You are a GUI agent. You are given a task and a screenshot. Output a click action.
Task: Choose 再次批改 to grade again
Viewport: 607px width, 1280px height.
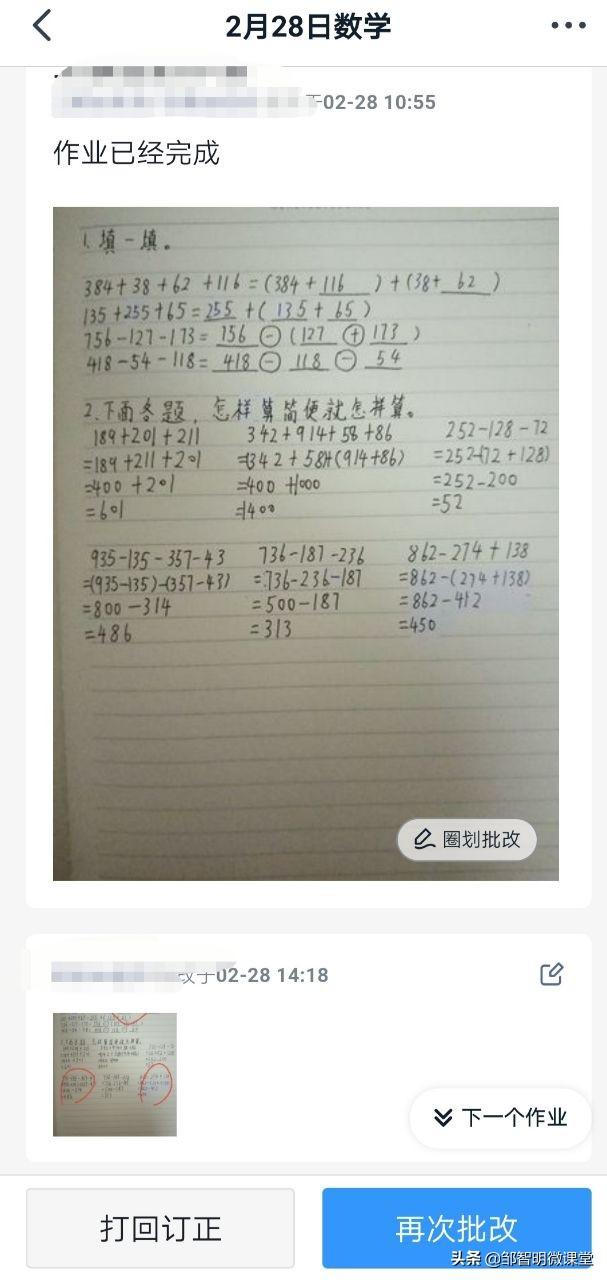tap(456, 1228)
